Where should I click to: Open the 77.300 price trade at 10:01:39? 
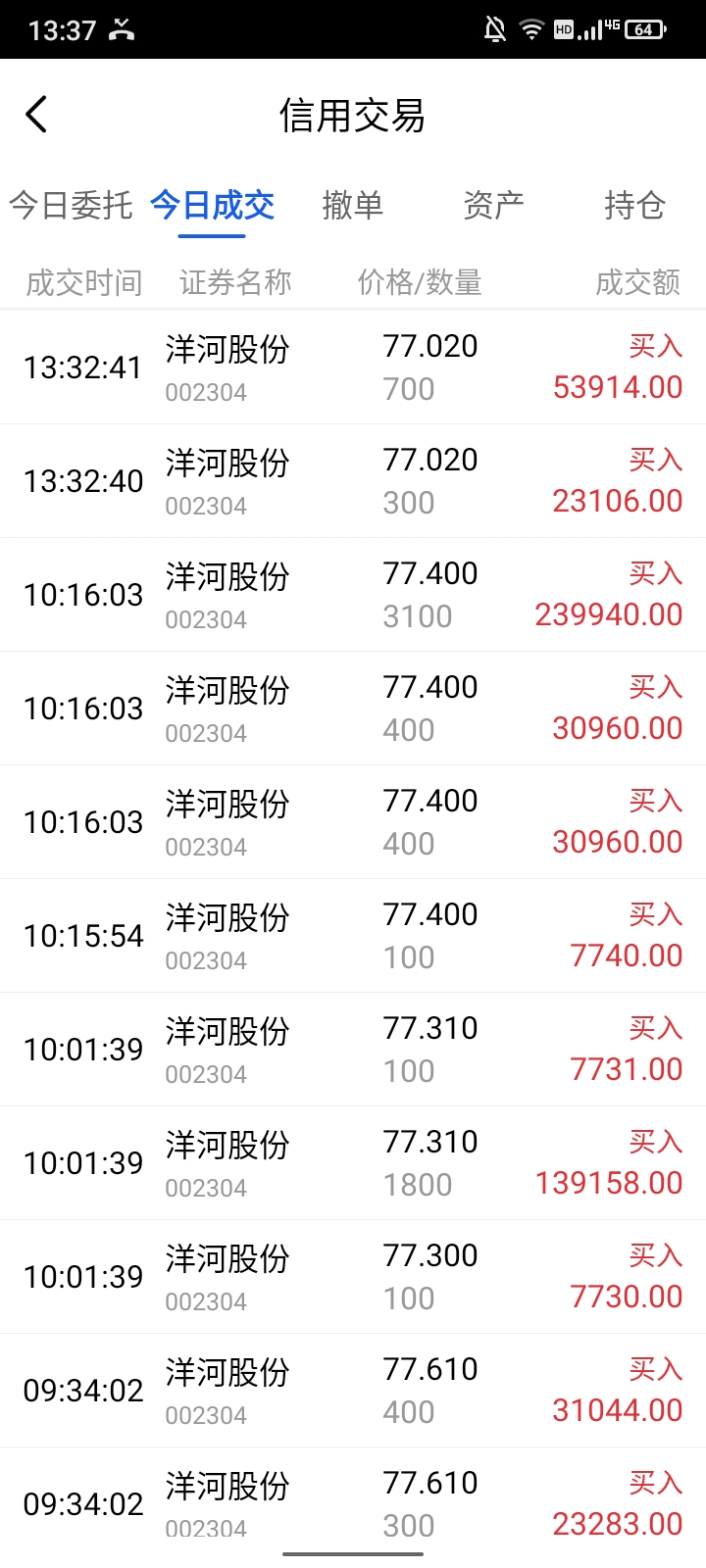(353, 1277)
